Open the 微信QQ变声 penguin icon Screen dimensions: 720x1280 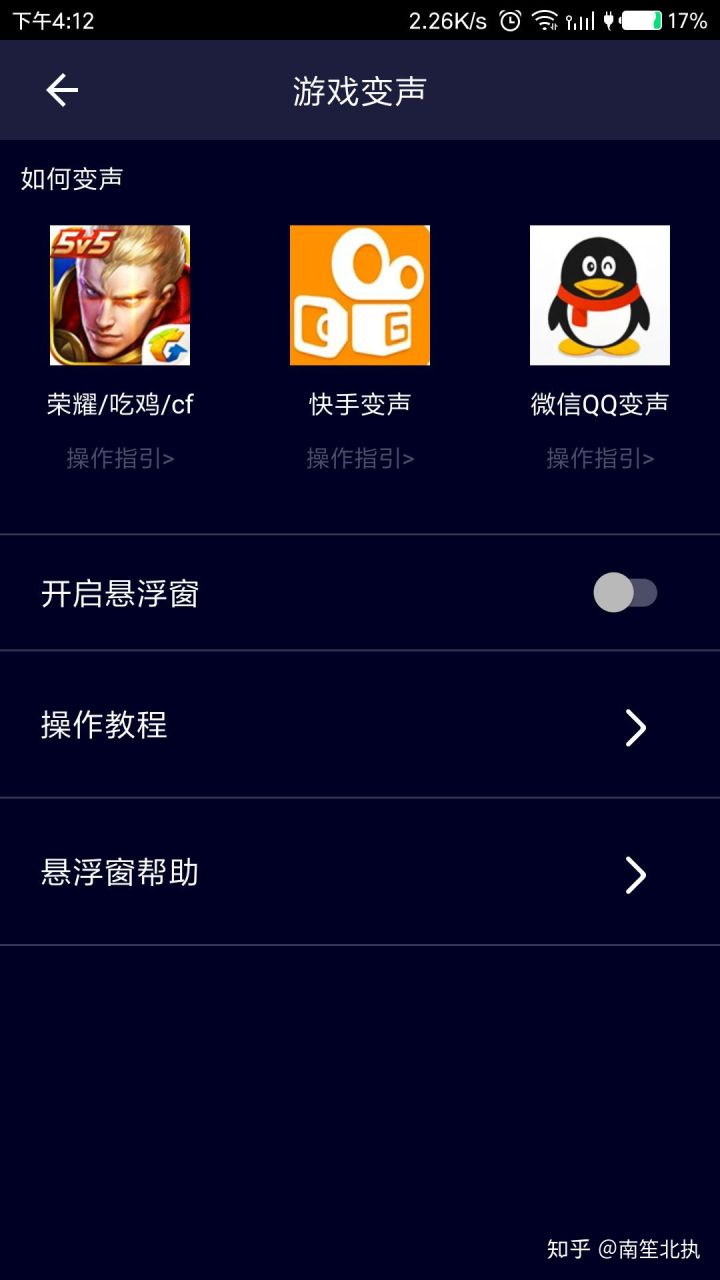click(x=599, y=295)
